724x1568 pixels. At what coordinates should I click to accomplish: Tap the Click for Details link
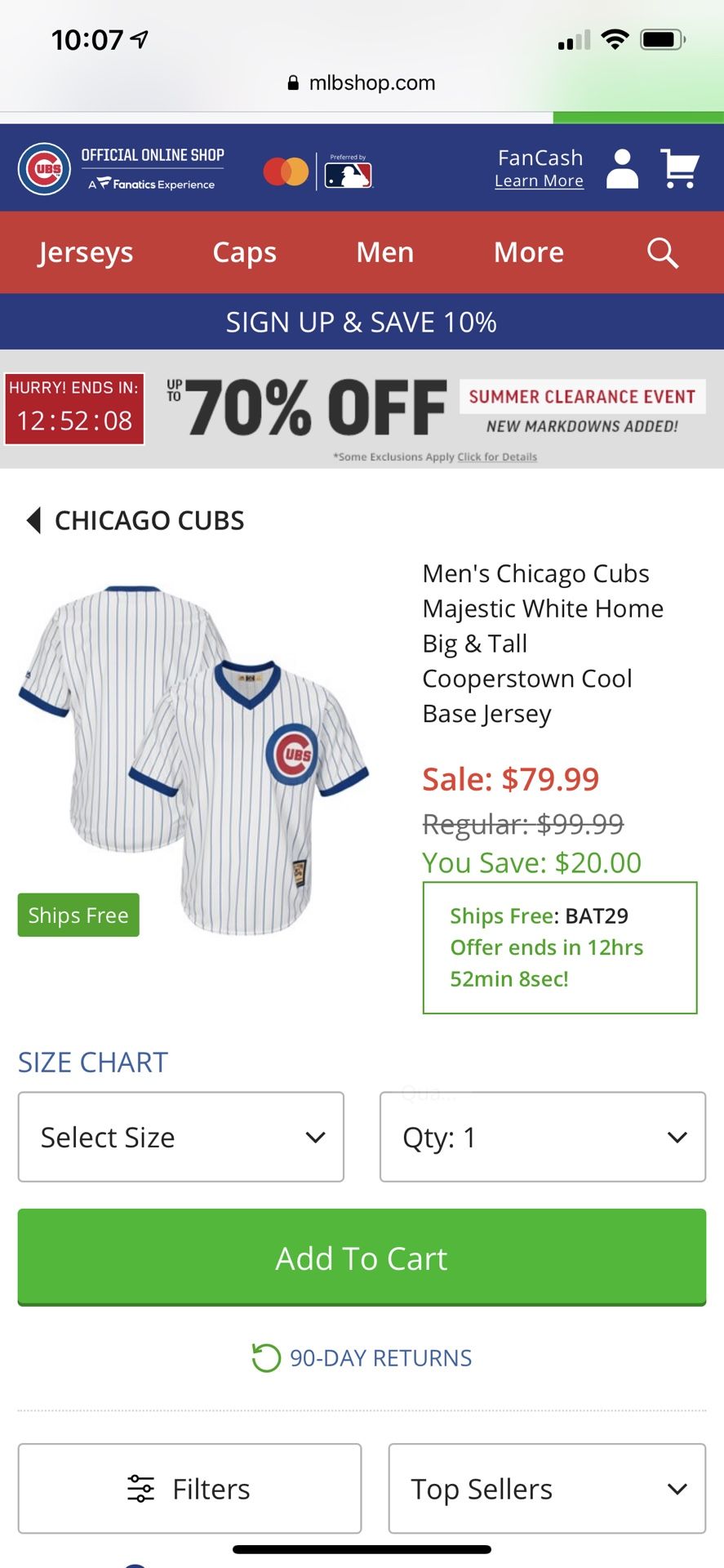point(497,457)
